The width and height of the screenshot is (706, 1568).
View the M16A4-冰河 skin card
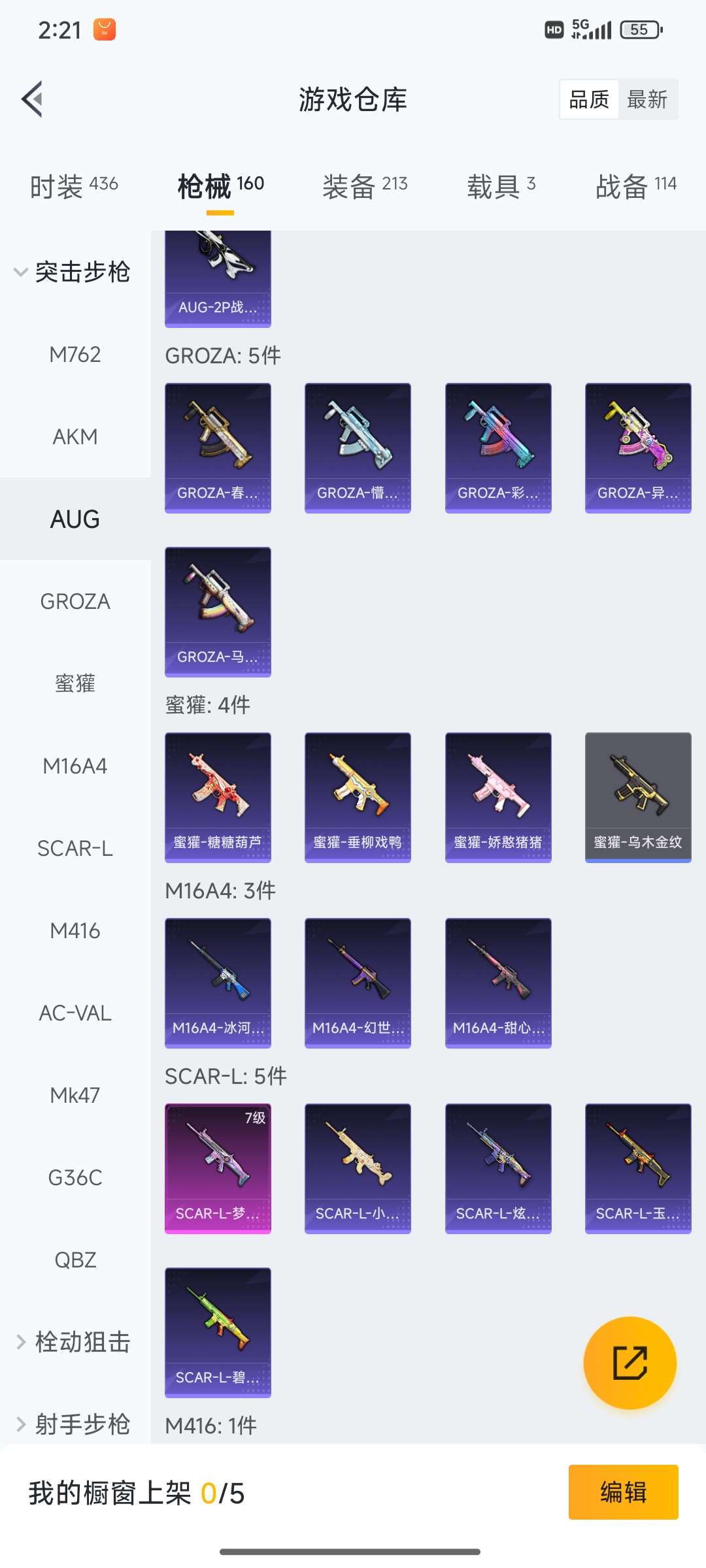pos(218,983)
